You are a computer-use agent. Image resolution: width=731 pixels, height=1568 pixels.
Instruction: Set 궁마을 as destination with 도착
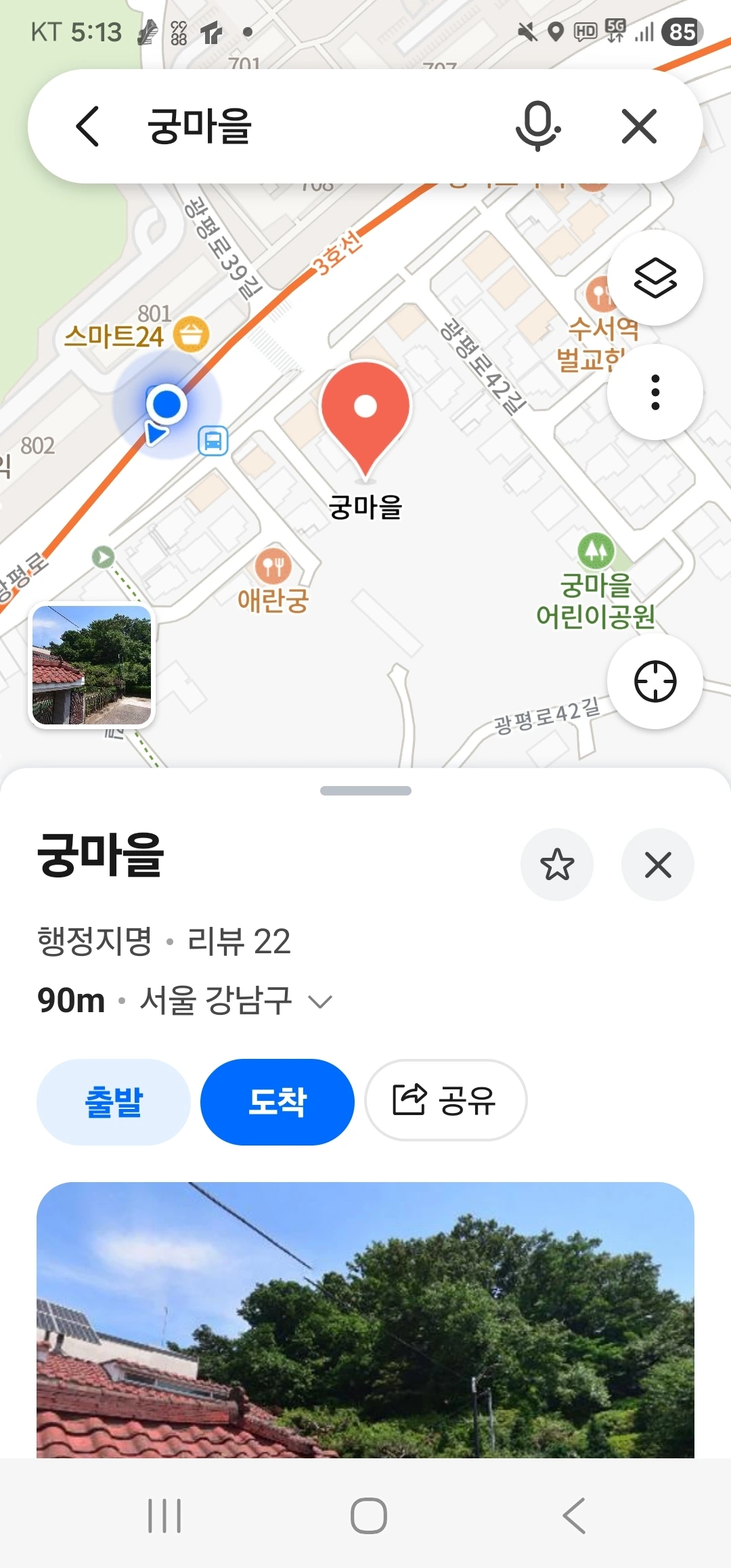[x=277, y=1102]
